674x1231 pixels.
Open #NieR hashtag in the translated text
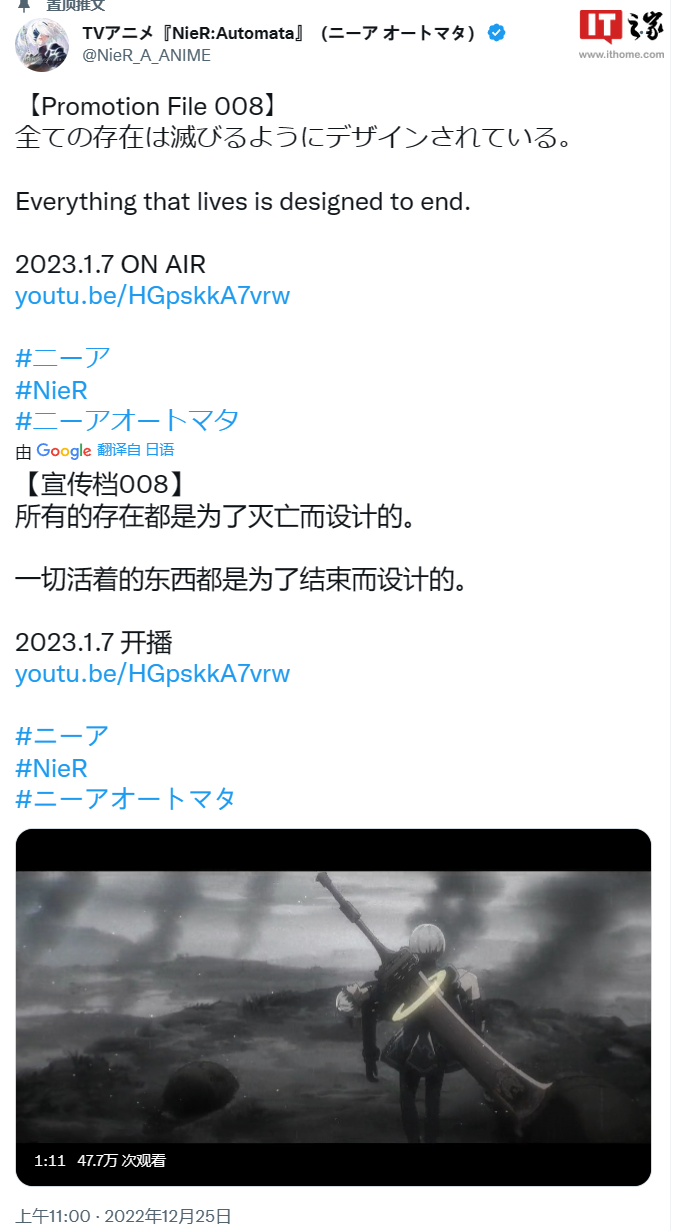point(52,768)
